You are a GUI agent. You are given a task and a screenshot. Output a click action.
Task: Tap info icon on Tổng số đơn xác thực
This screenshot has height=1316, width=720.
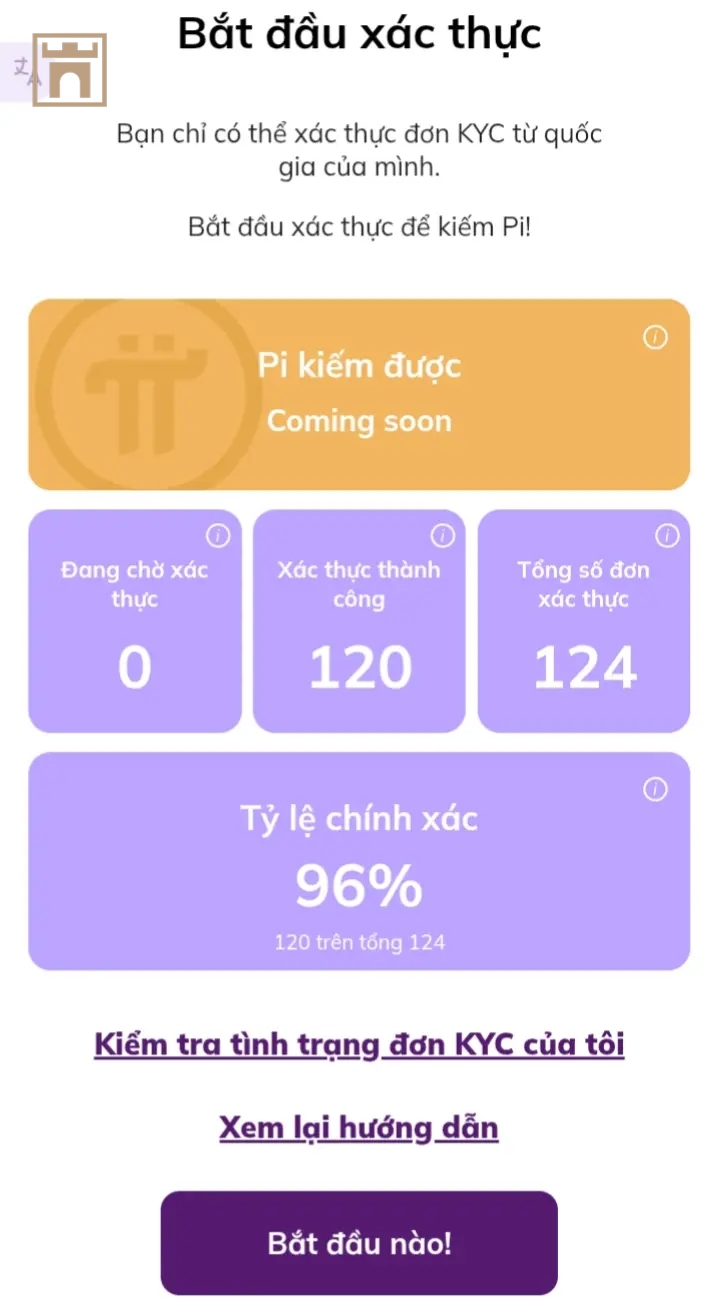click(667, 537)
